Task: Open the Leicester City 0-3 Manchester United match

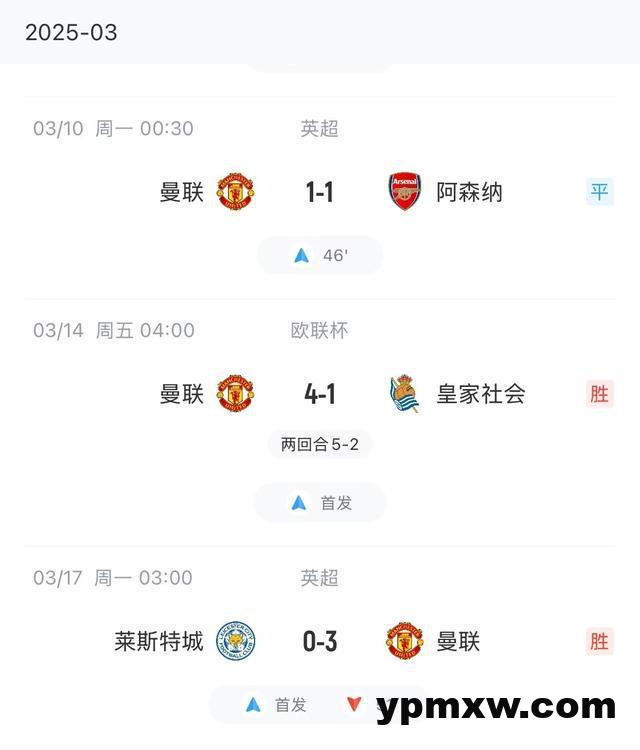Action: [320, 641]
